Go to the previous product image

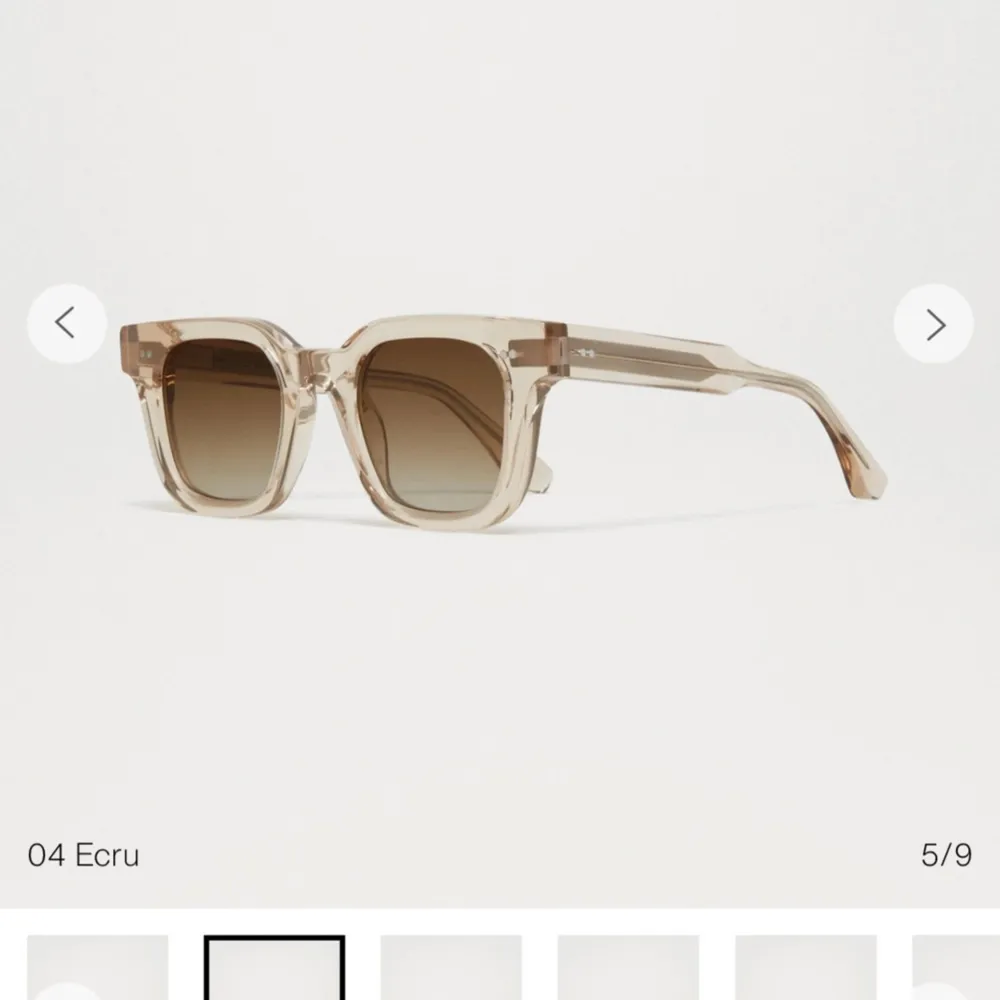(66, 323)
